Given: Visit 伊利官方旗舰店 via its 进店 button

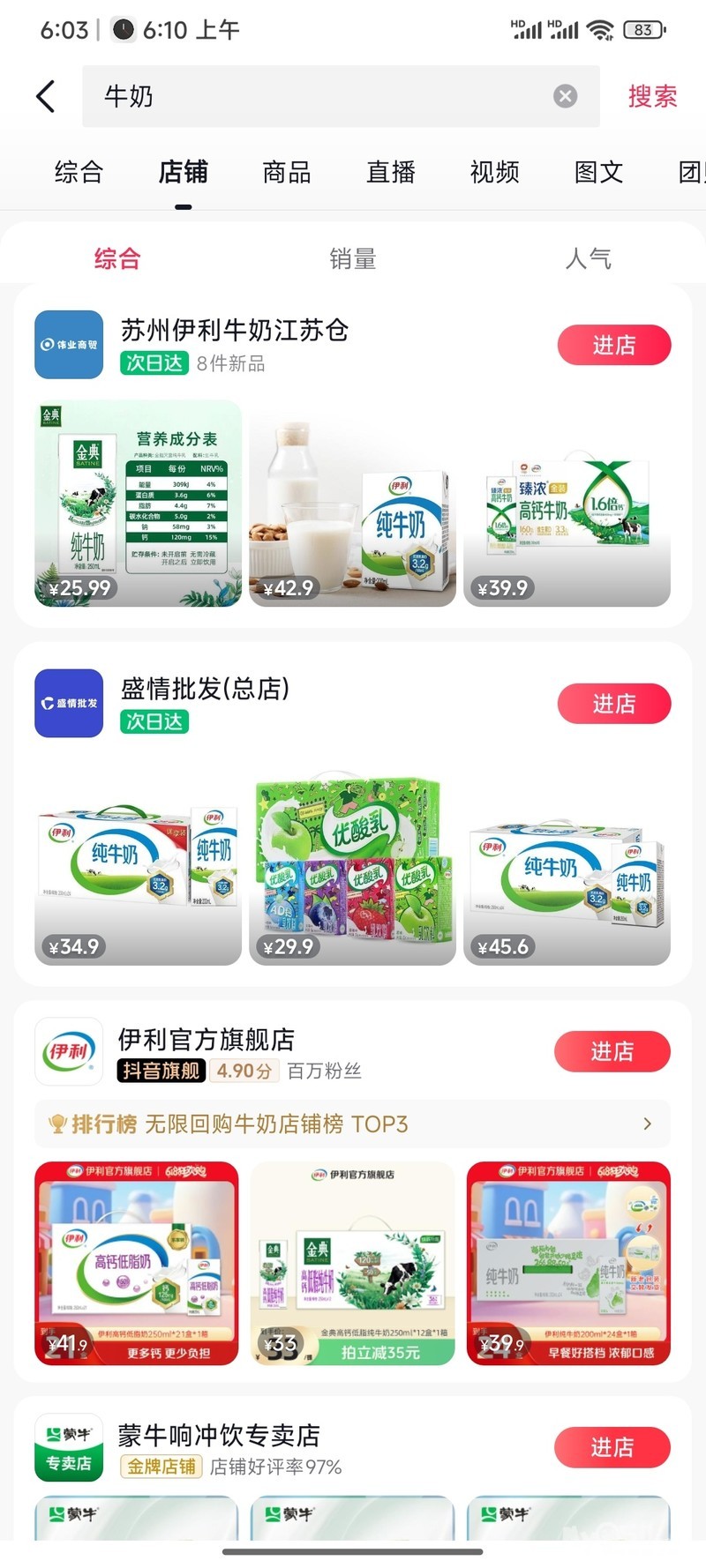Looking at the screenshot, I should point(612,1051).
